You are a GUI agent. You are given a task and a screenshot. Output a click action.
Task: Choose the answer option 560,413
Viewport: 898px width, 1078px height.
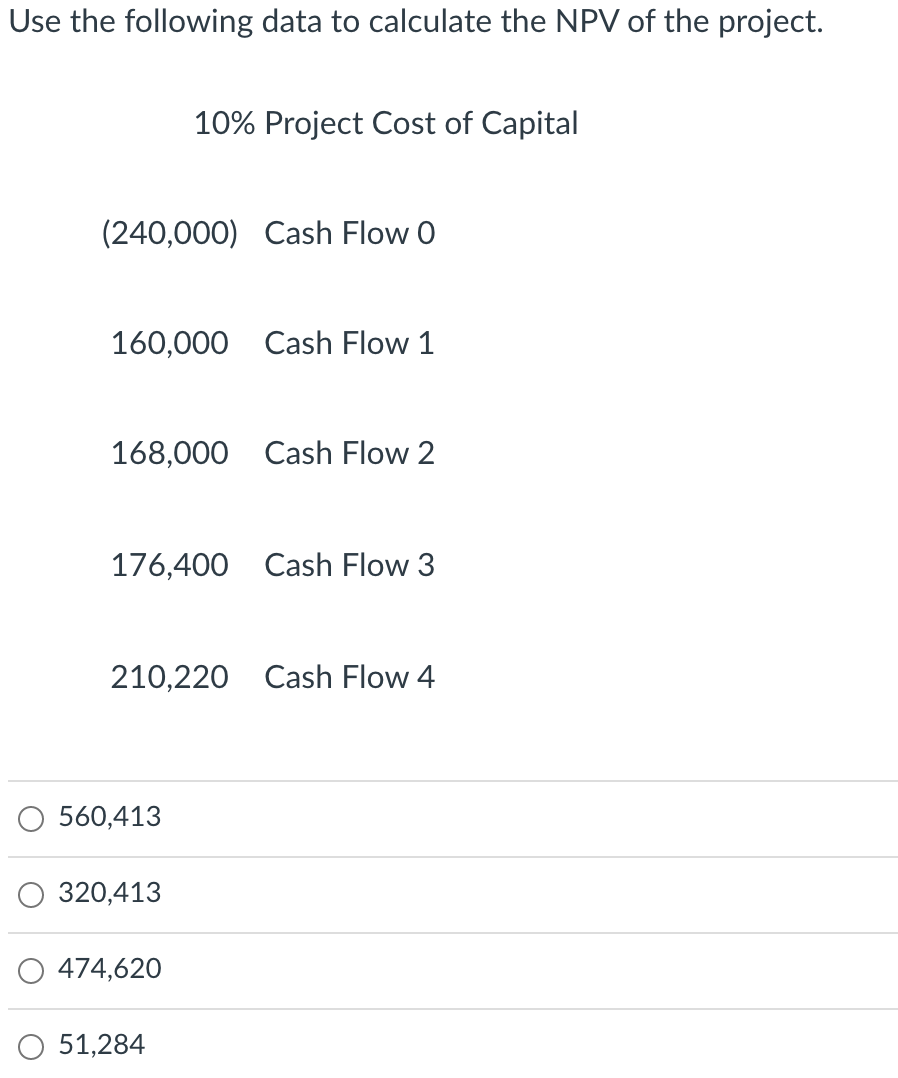point(109,817)
